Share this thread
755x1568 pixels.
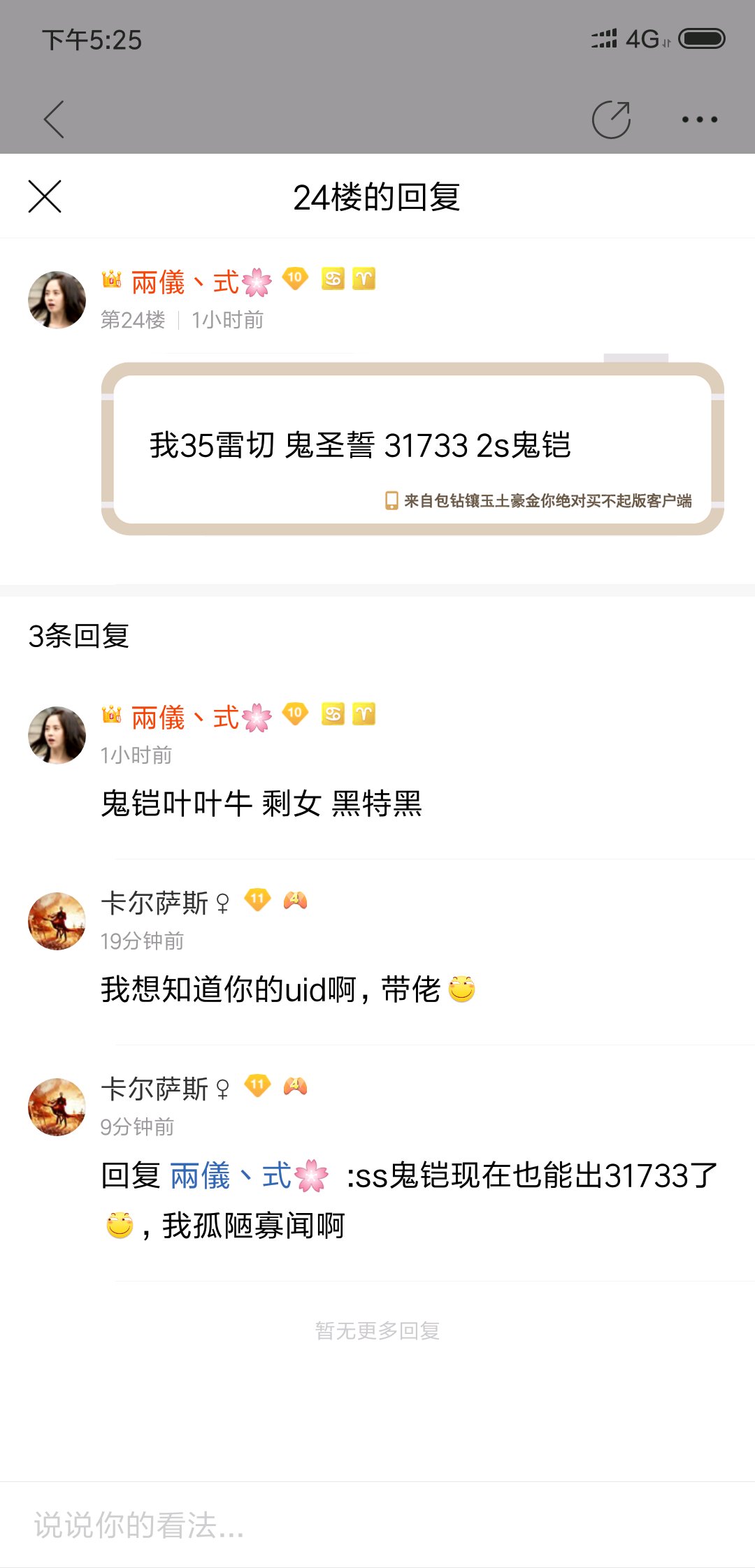coord(612,119)
